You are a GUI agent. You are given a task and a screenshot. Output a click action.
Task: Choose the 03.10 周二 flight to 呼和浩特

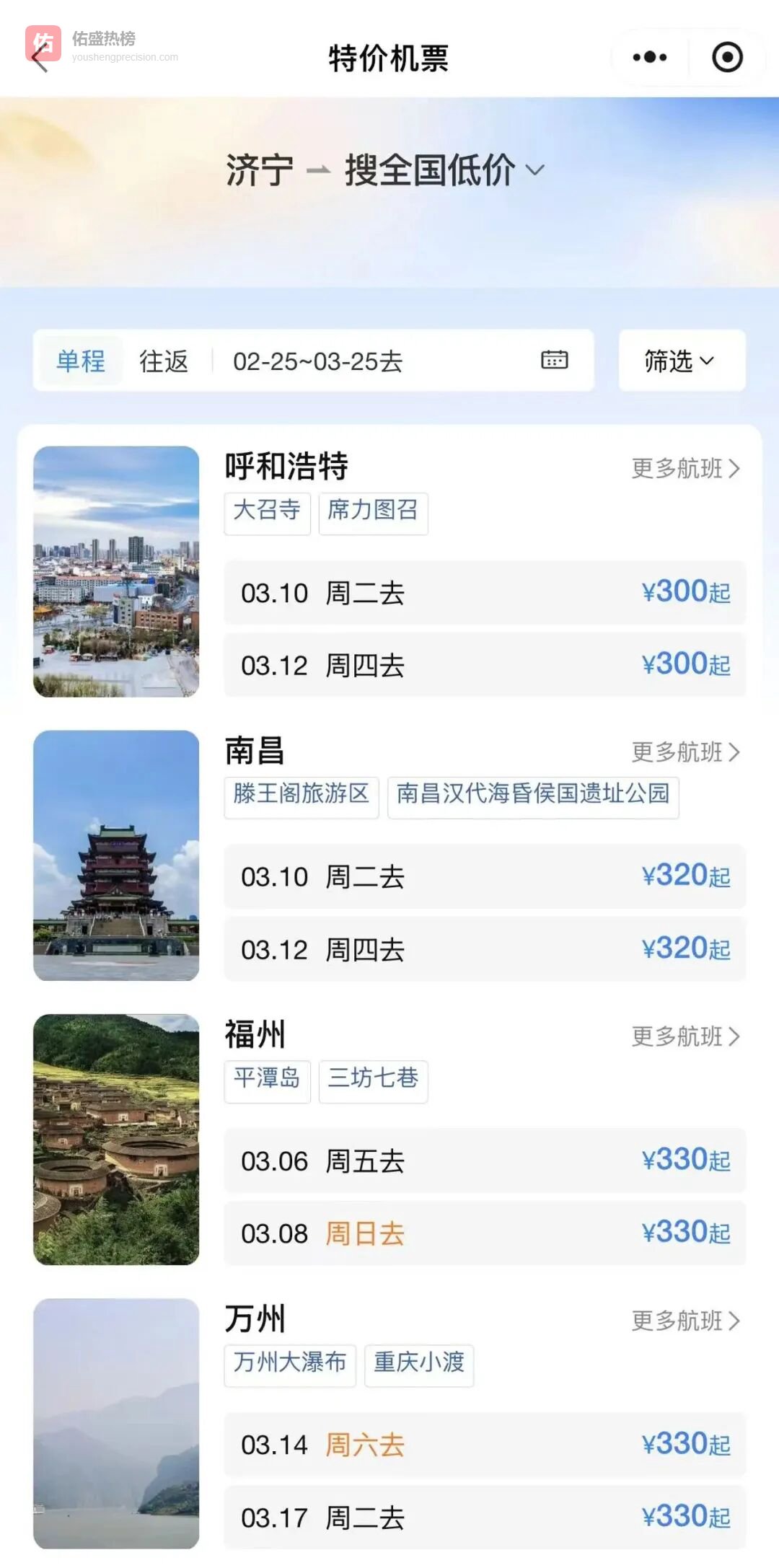tap(485, 593)
